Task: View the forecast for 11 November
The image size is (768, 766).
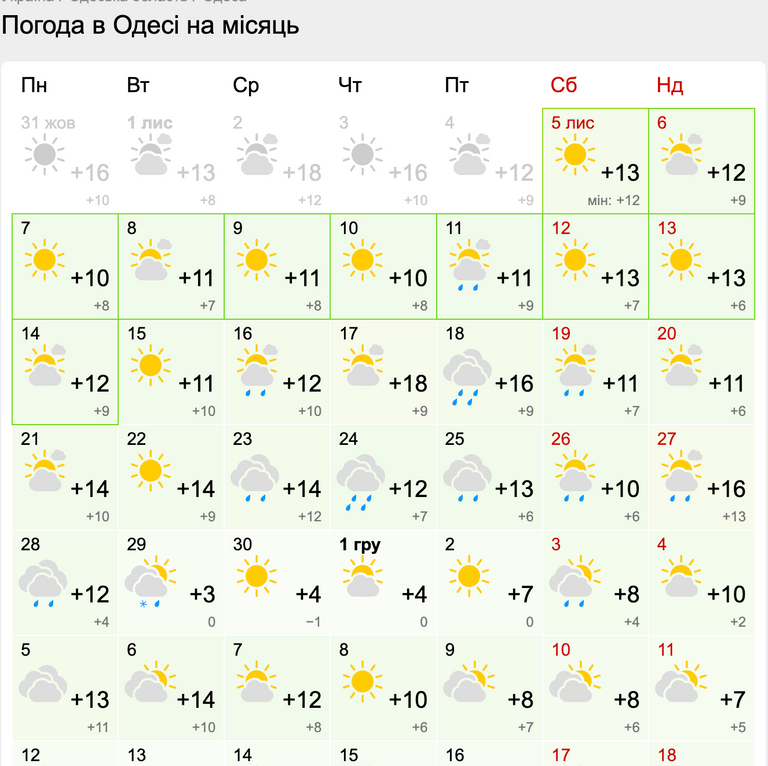Action: pos(489,266)
